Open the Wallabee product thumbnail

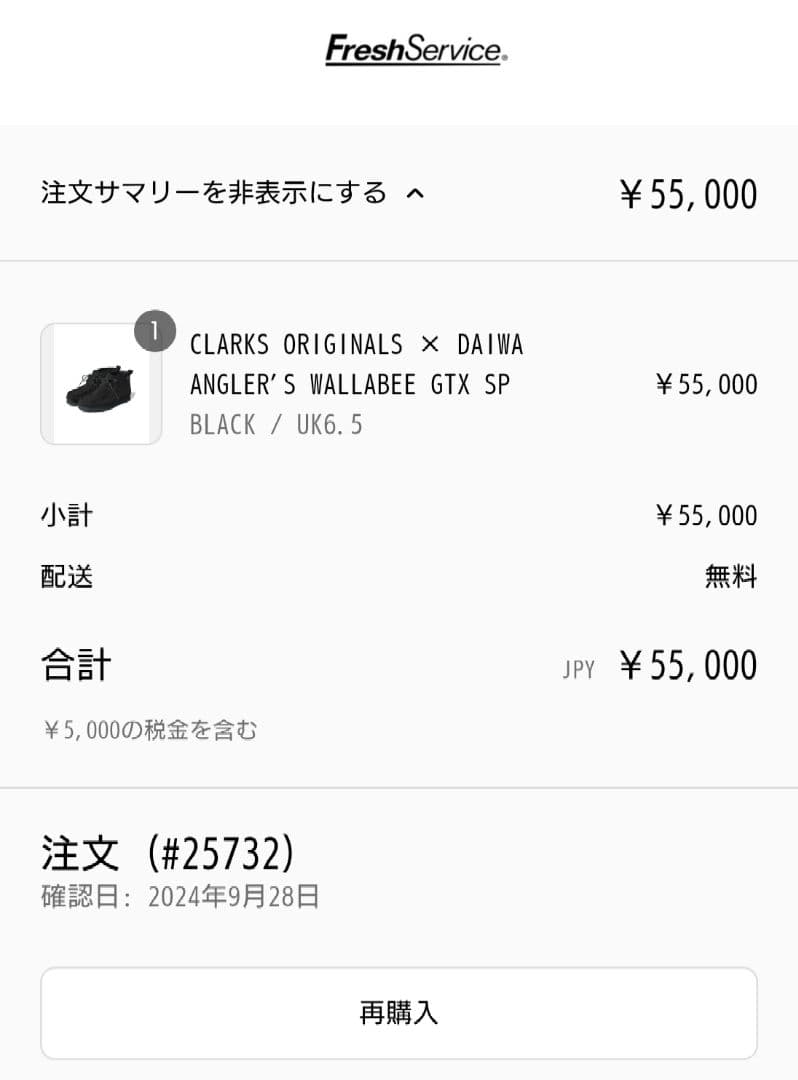pos(100,384)
